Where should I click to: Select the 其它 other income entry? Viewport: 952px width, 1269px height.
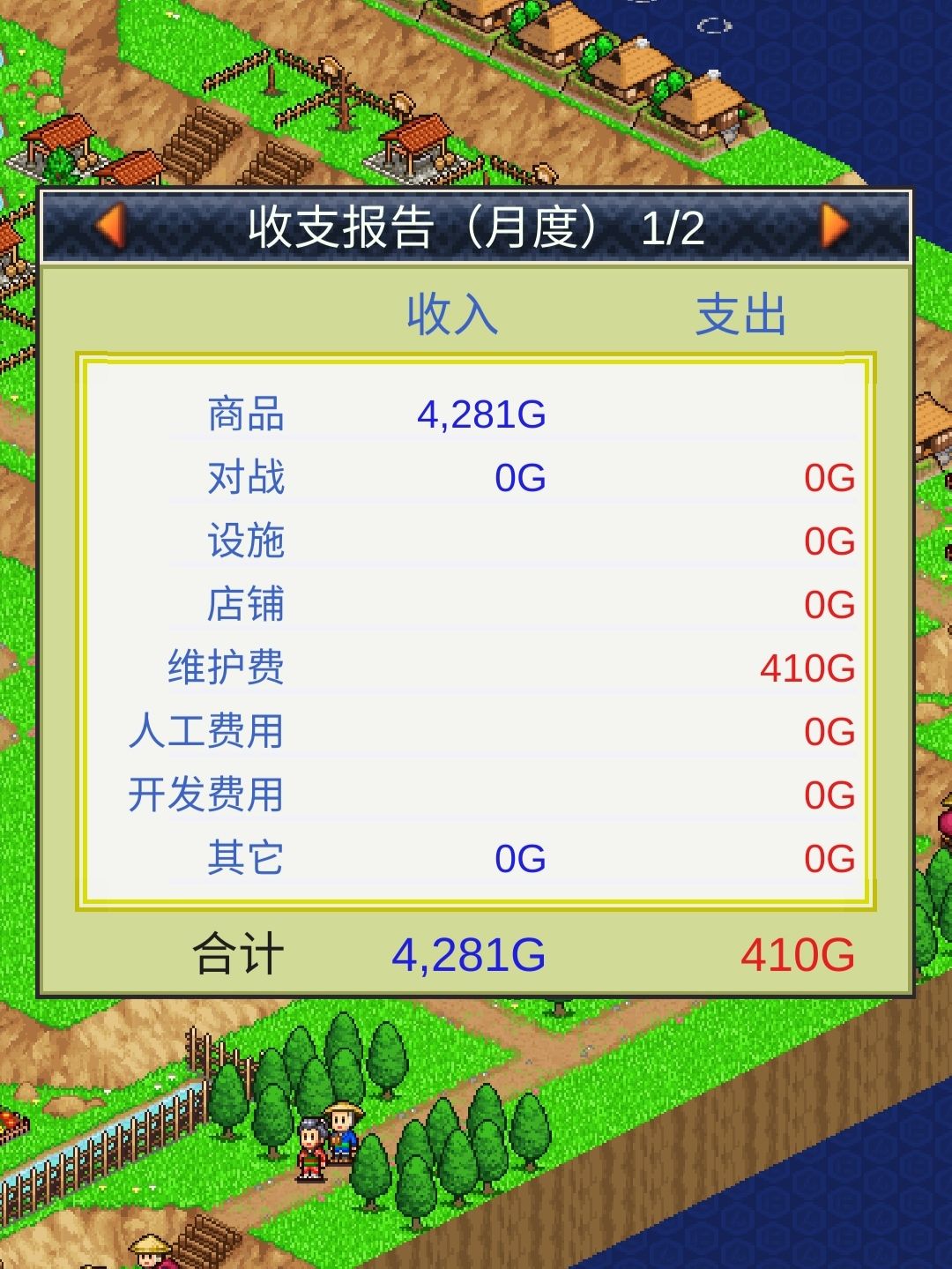[247, 854]
